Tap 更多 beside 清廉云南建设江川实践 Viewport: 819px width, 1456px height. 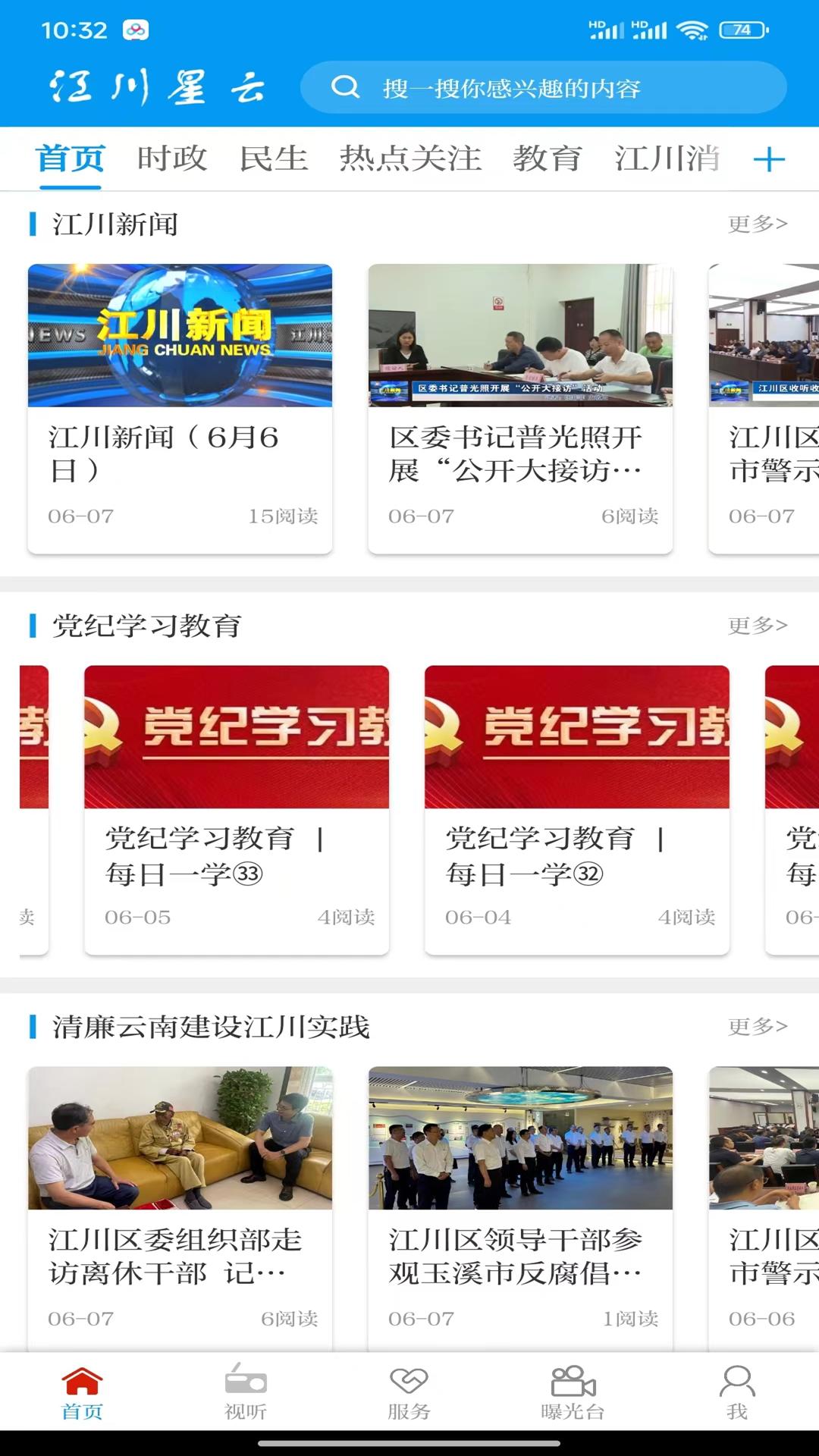click(x=758, y=1026)
